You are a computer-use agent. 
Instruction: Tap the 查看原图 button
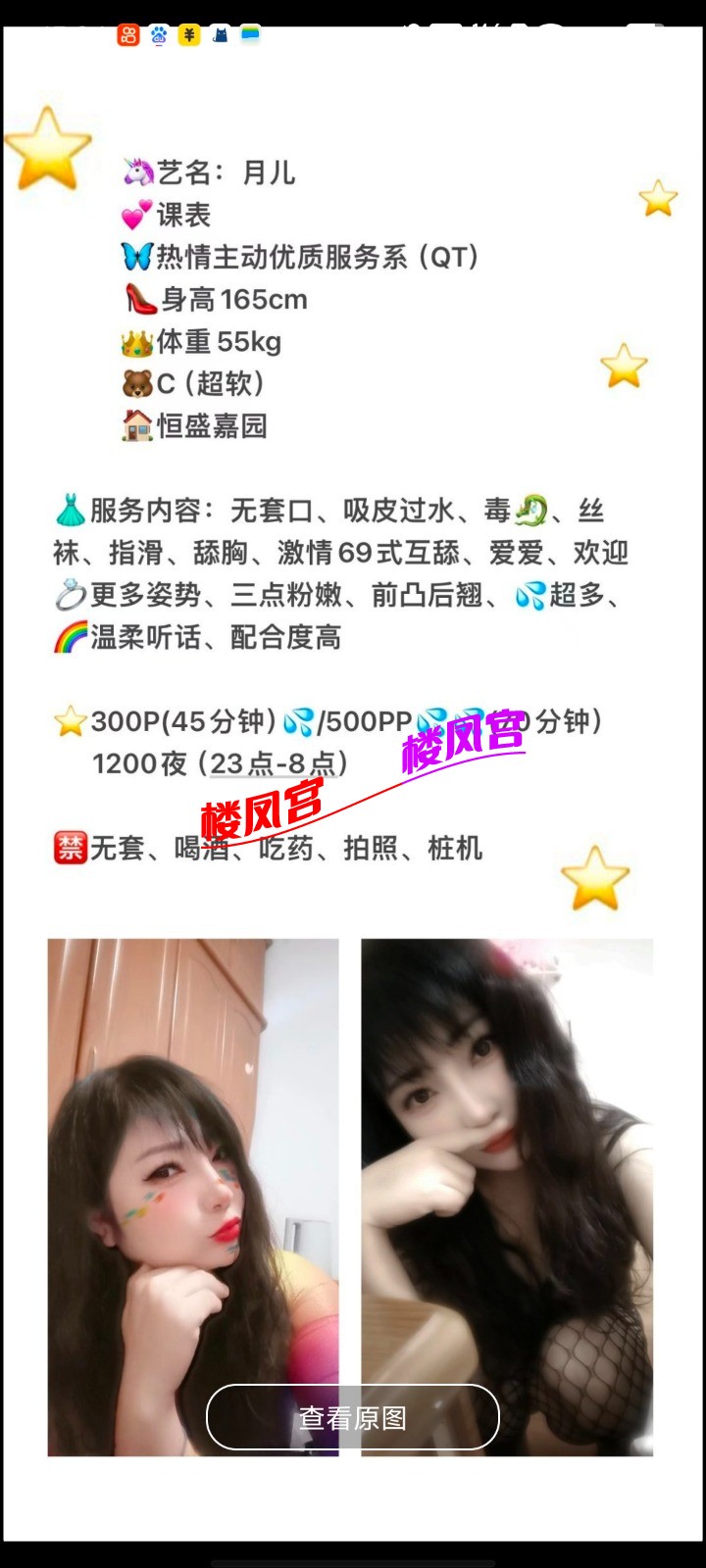click(353, 1417)
